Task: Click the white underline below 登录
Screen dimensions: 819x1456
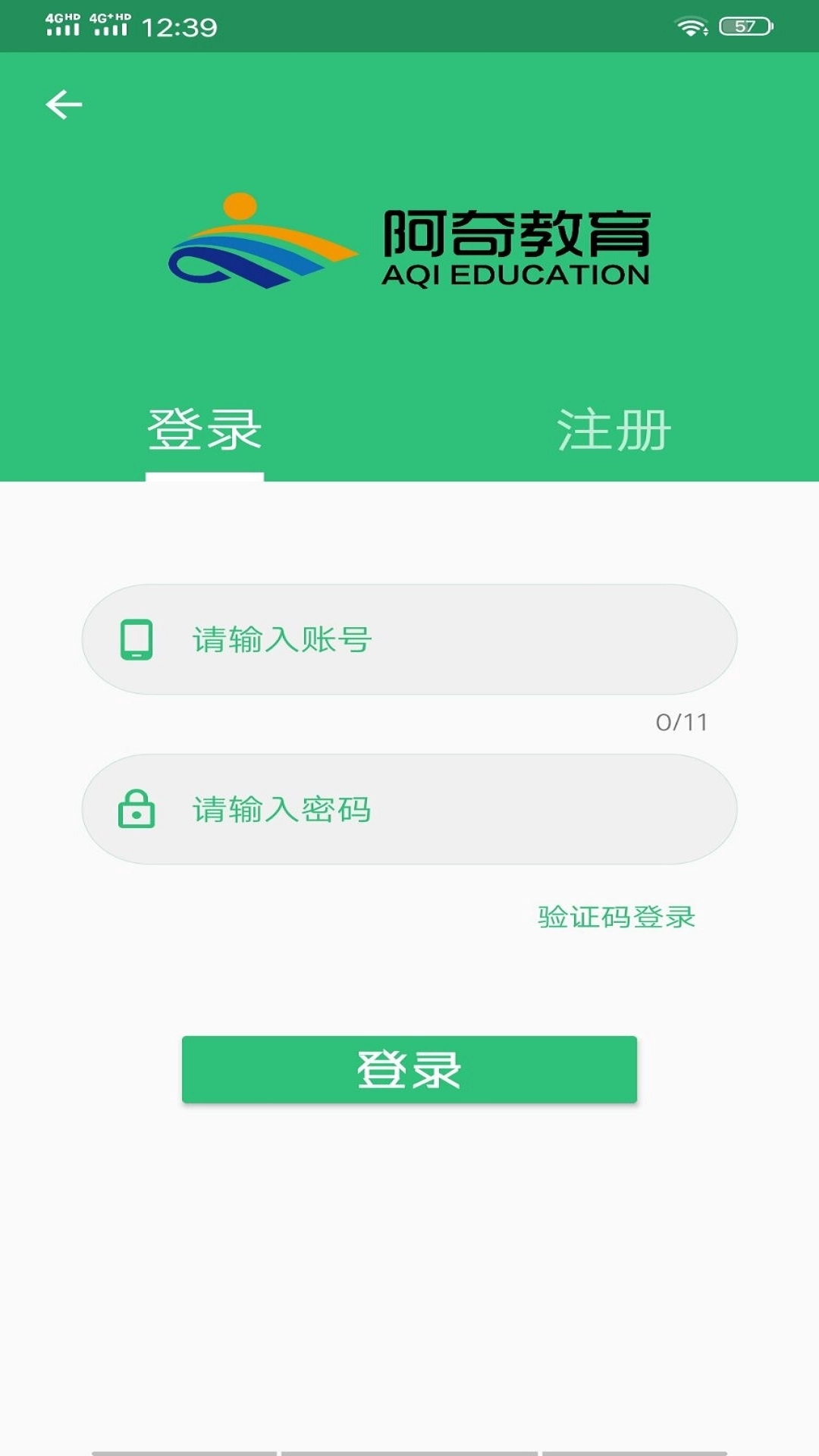Action: click(205, 476)
